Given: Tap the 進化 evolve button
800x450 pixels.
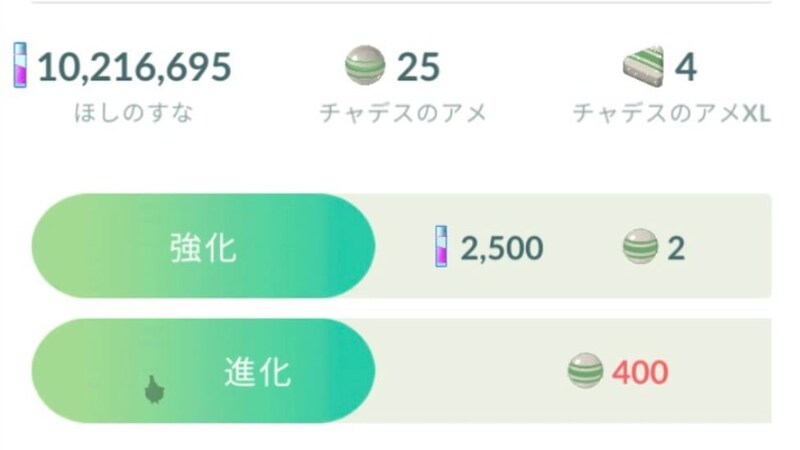Looking at the screenshot, I should click(x=203, y=372).
